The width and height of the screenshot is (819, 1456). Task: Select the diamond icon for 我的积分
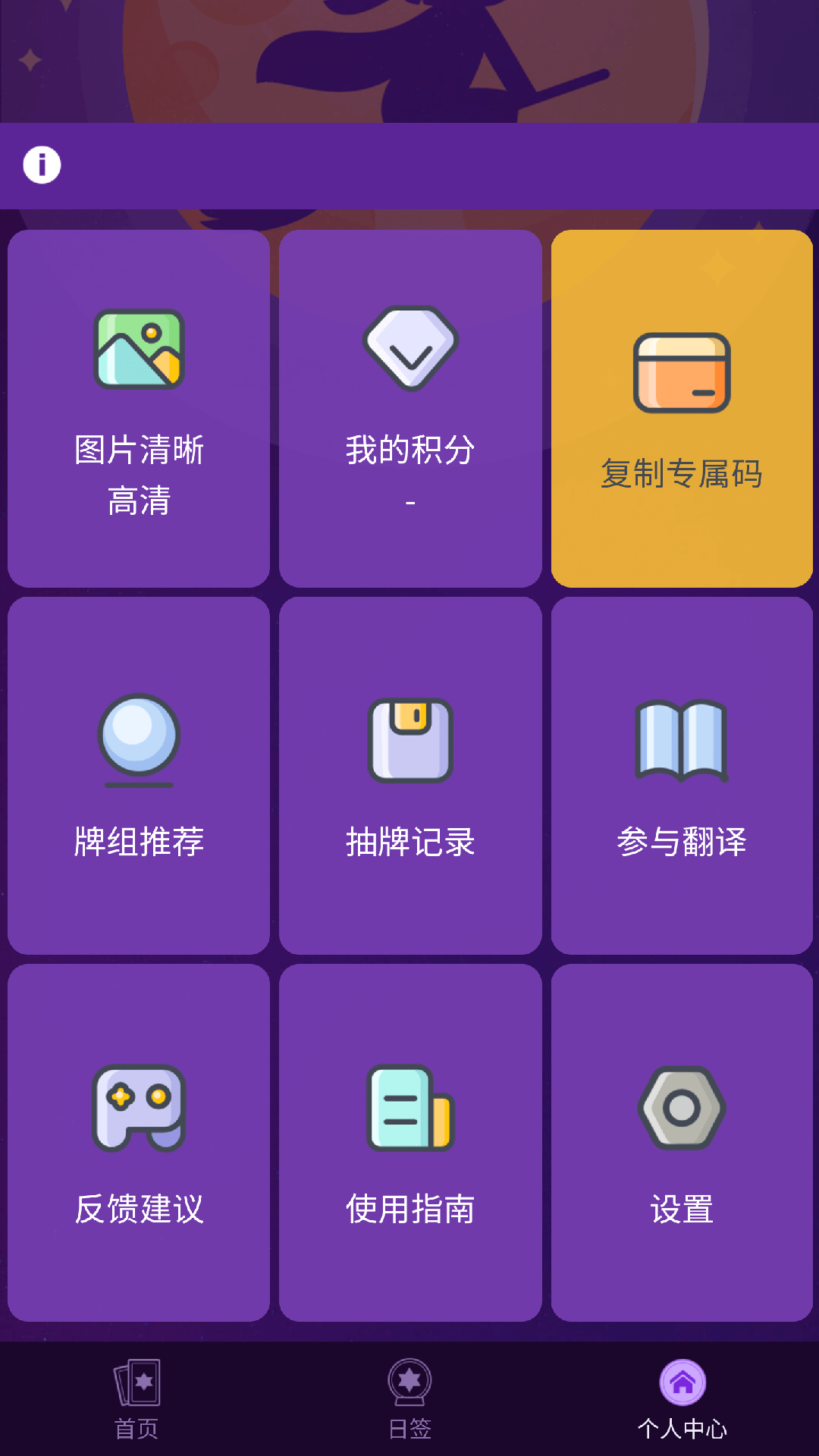409,349
